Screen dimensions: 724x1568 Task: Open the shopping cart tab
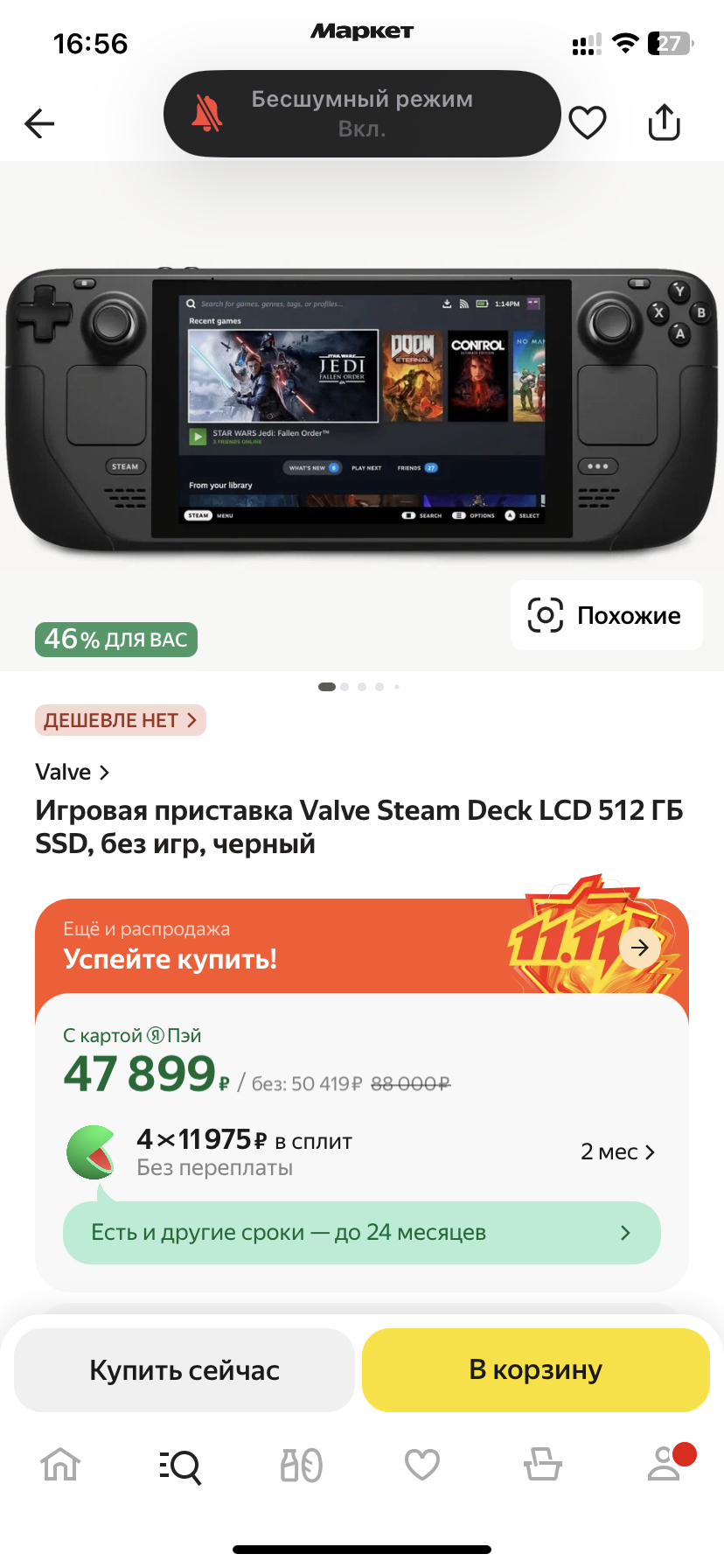click(543, 1465)
